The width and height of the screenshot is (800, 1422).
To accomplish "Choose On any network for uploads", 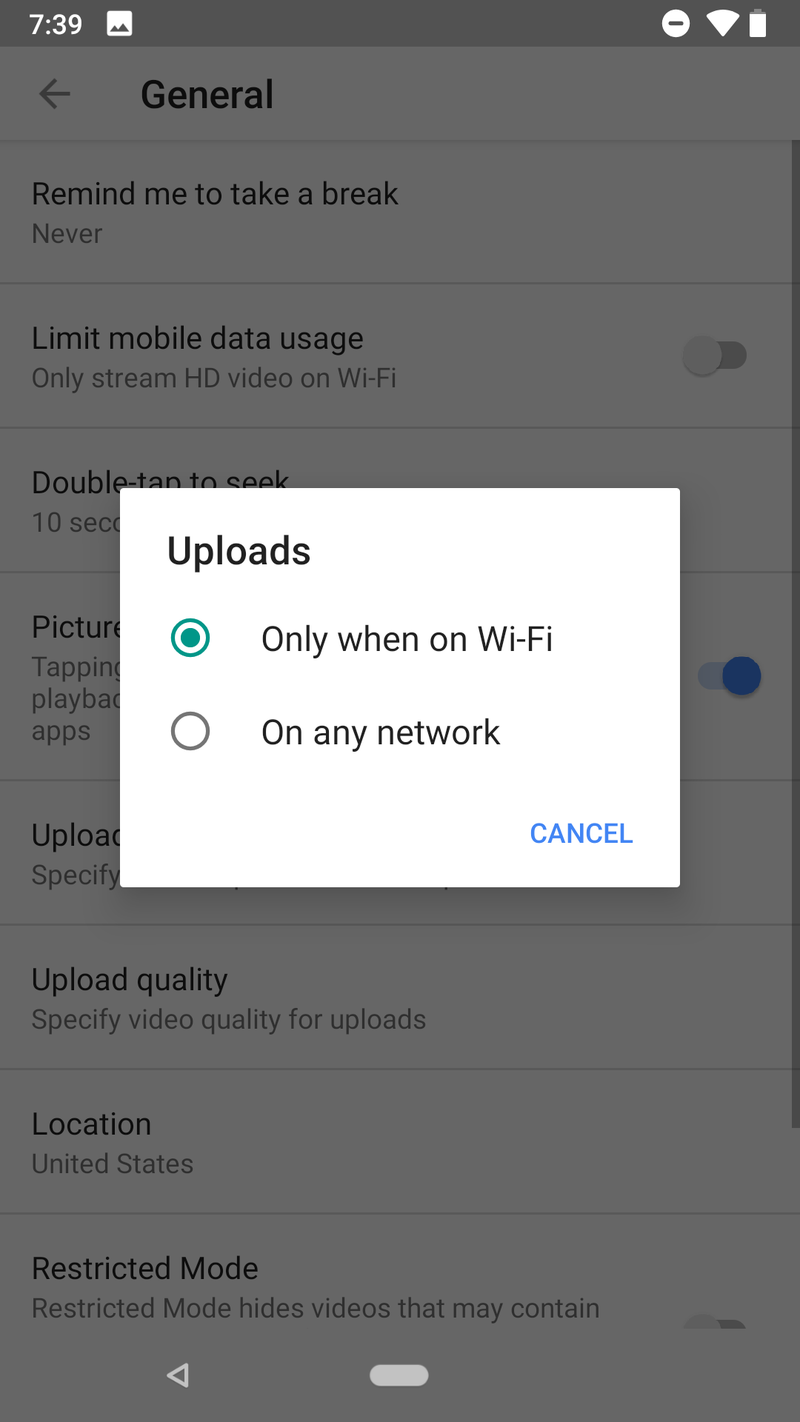I will (x=400, y=732).
